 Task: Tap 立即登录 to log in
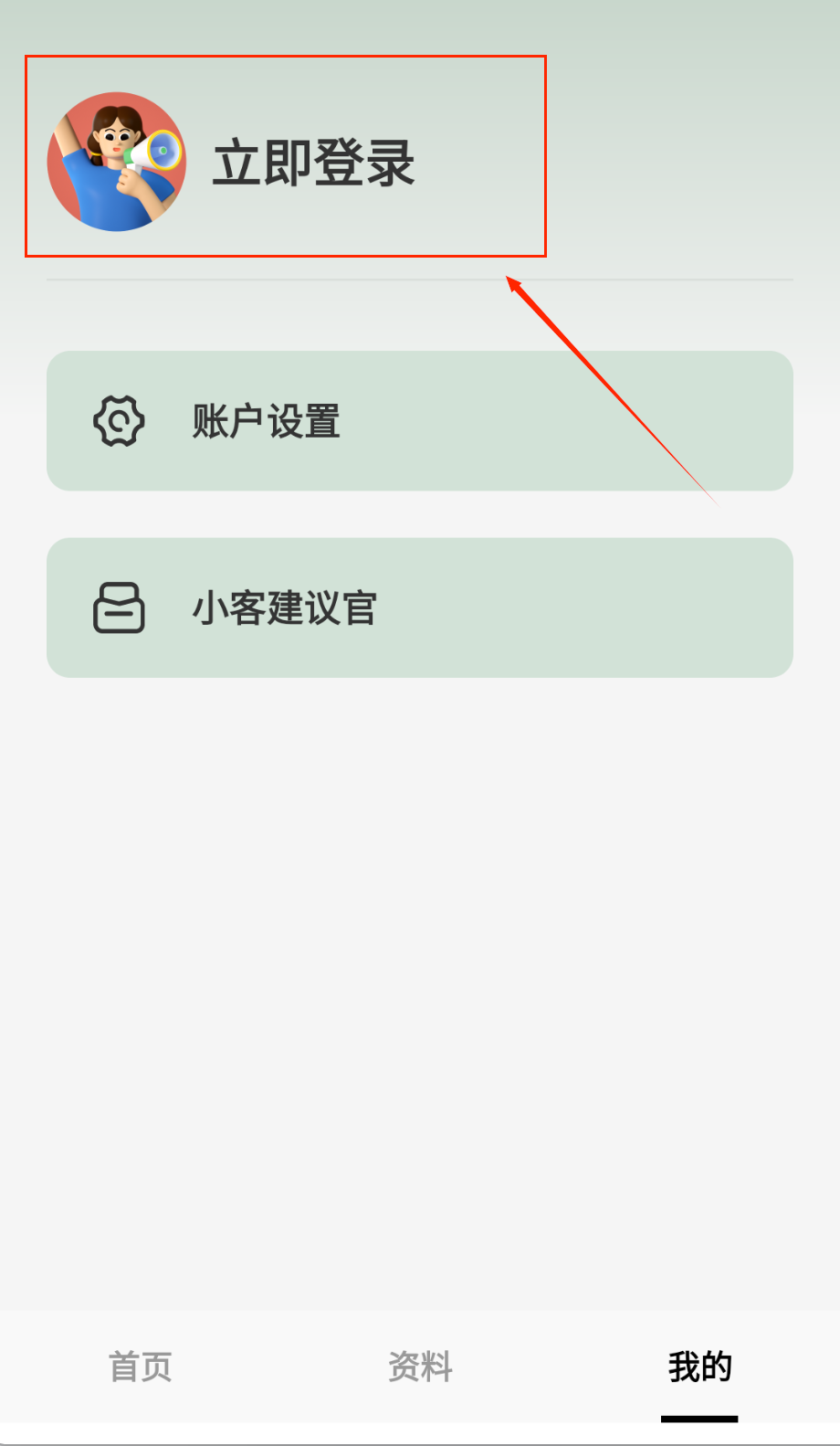(x=313, y=163)
